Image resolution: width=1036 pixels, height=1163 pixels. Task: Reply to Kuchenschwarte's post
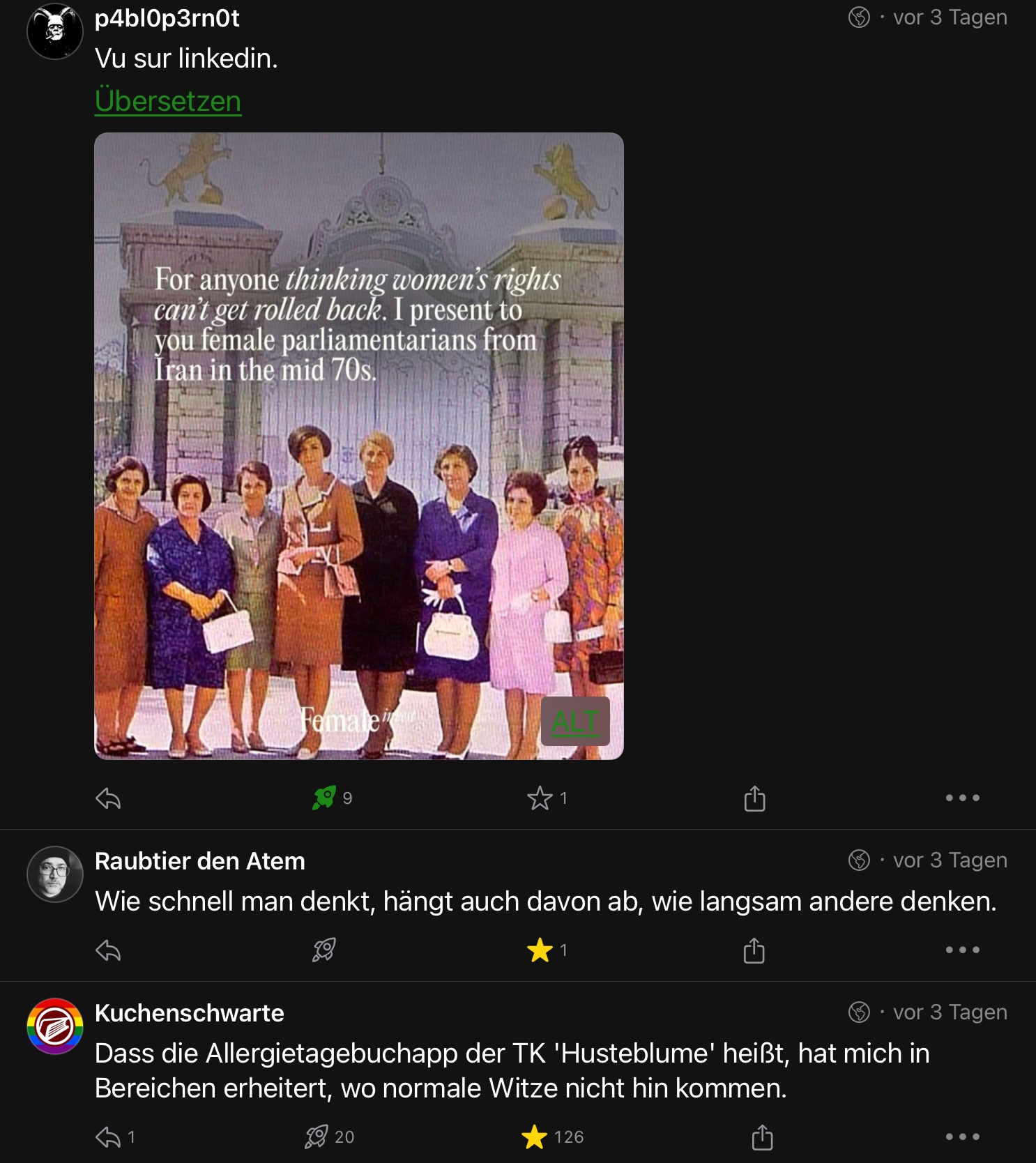click(x=109, y=1137)
